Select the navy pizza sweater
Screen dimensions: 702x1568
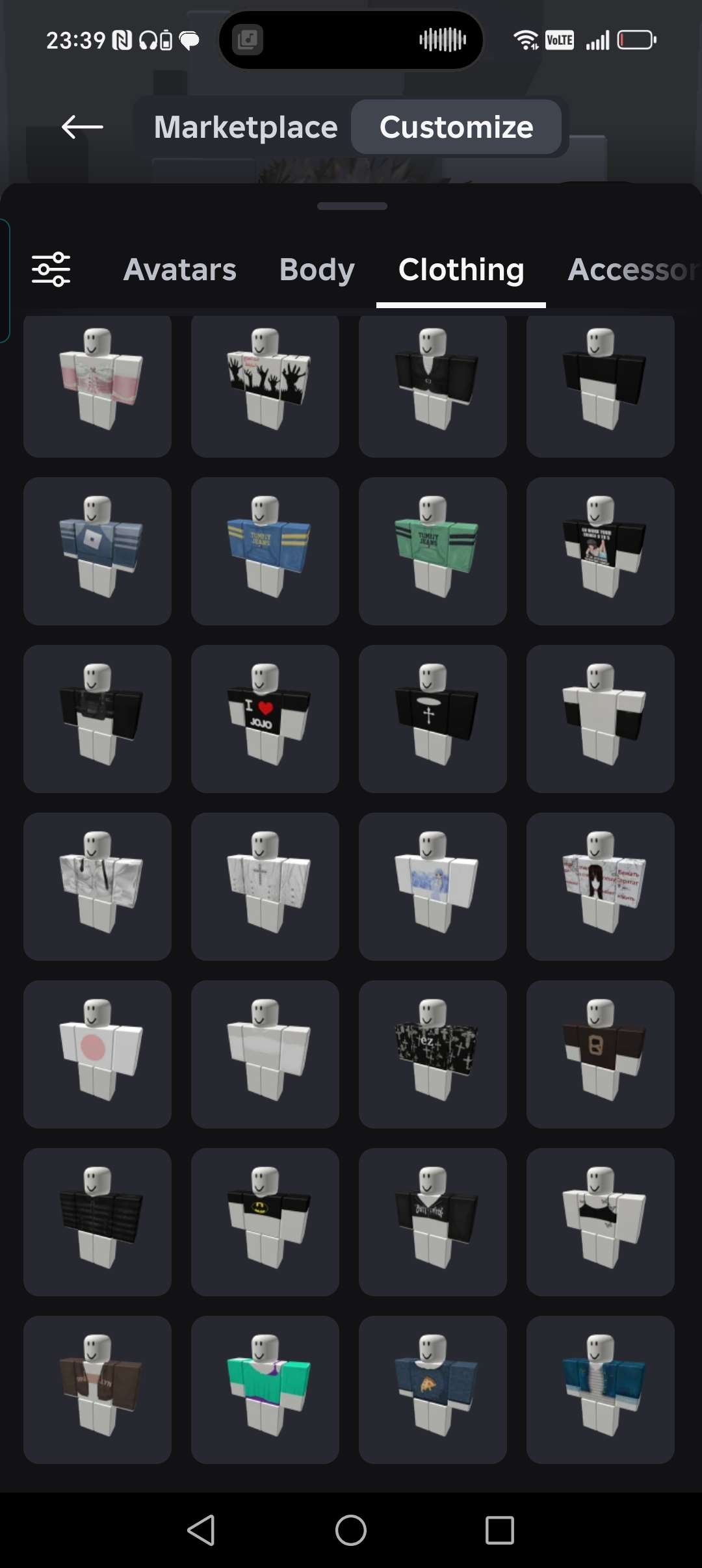coord(433,1390)
